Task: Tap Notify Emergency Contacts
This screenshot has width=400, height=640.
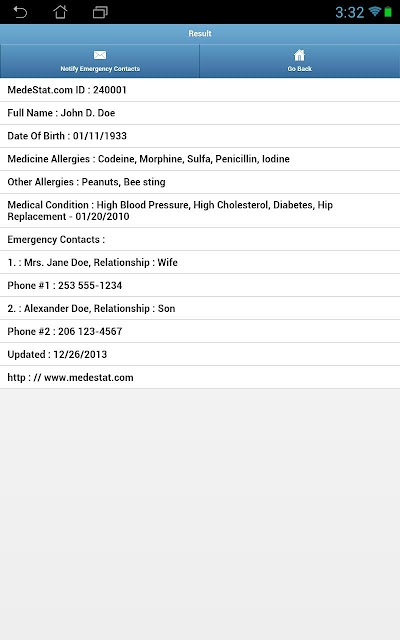Action: coord(100,61)
